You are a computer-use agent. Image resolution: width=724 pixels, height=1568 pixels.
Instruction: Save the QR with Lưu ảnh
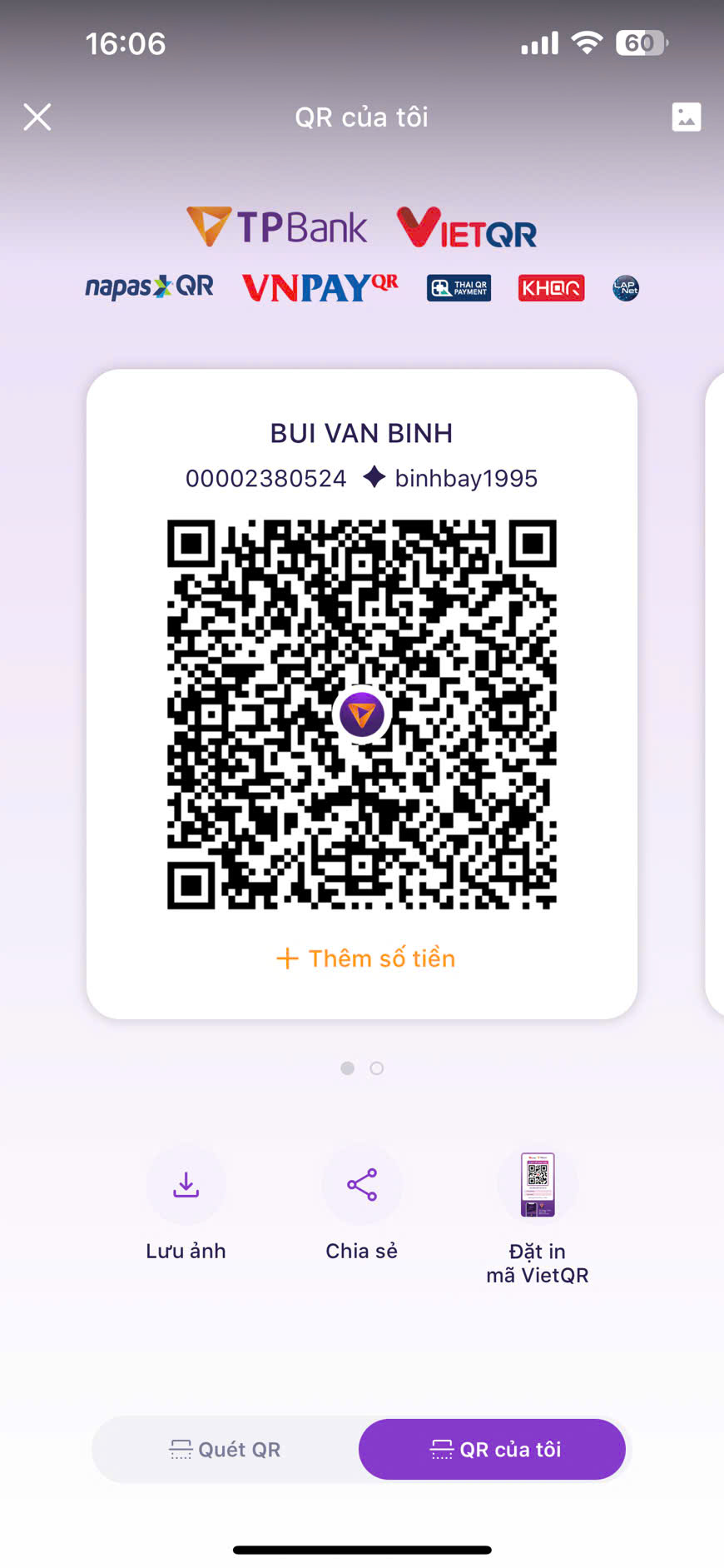pyautogui.click(x=186, y=1185)
